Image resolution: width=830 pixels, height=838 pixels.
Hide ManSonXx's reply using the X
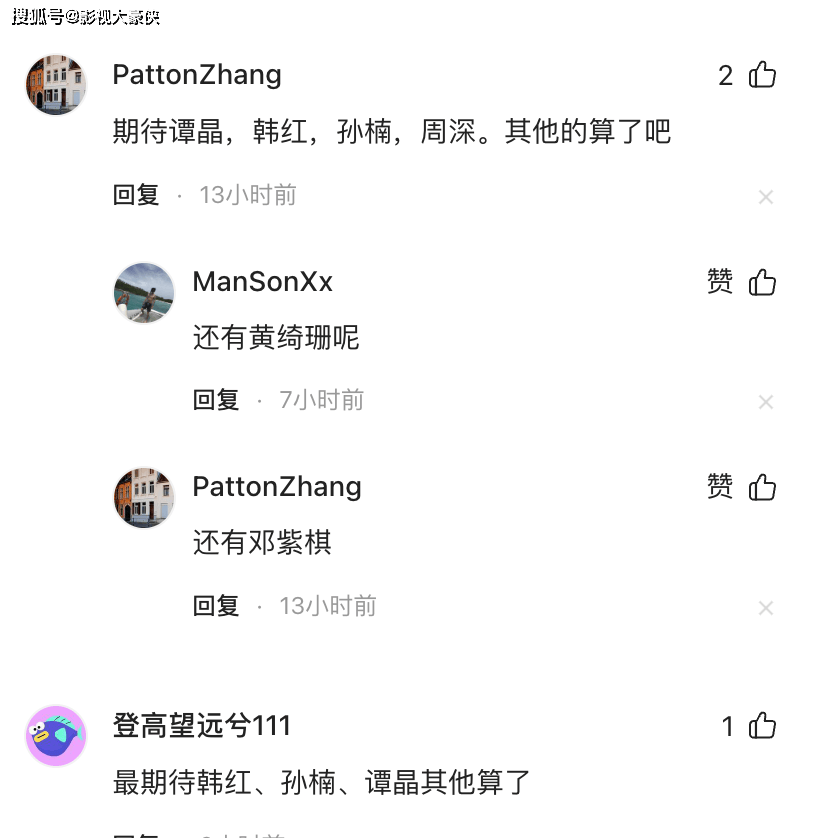click(x=766, y=402)
